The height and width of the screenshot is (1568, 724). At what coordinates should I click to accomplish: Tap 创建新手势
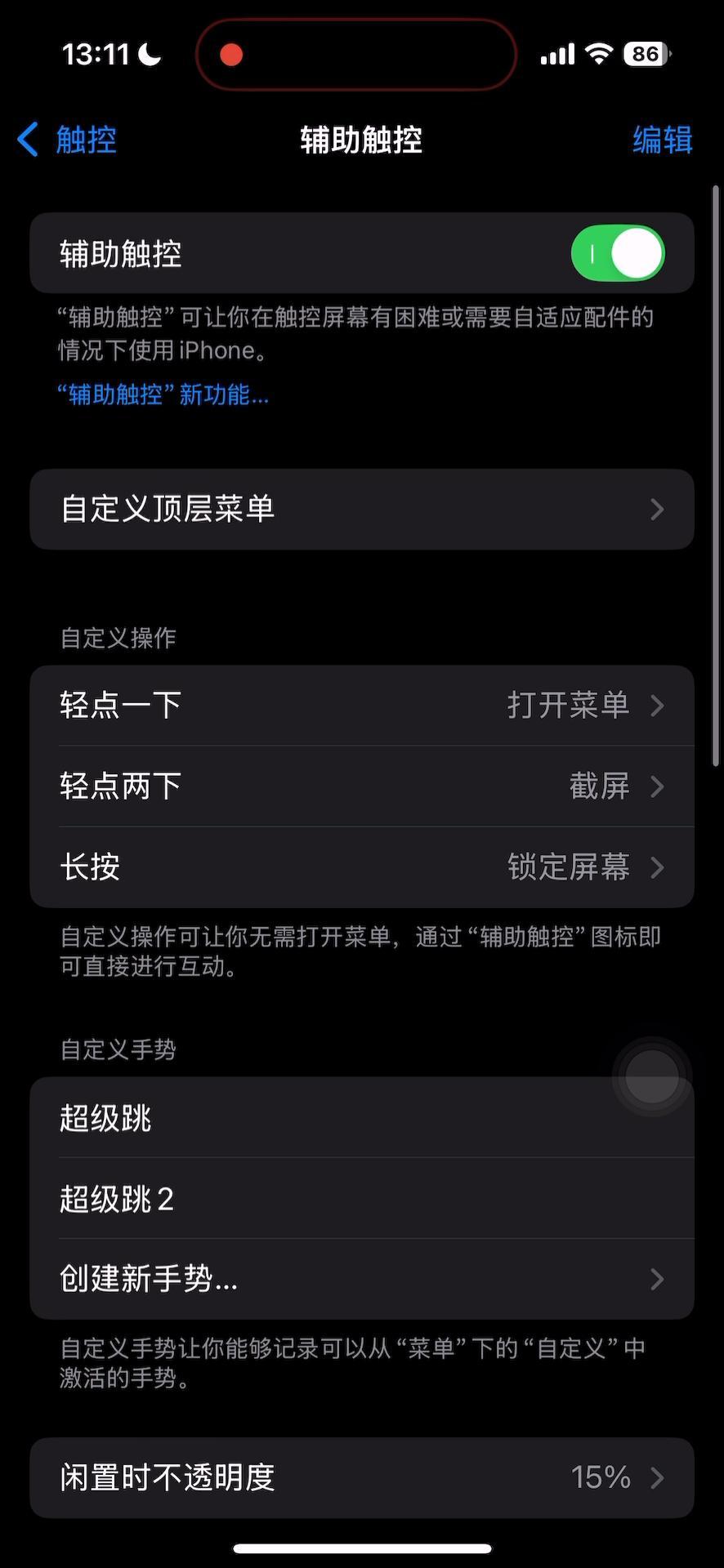pos(361,1279)
